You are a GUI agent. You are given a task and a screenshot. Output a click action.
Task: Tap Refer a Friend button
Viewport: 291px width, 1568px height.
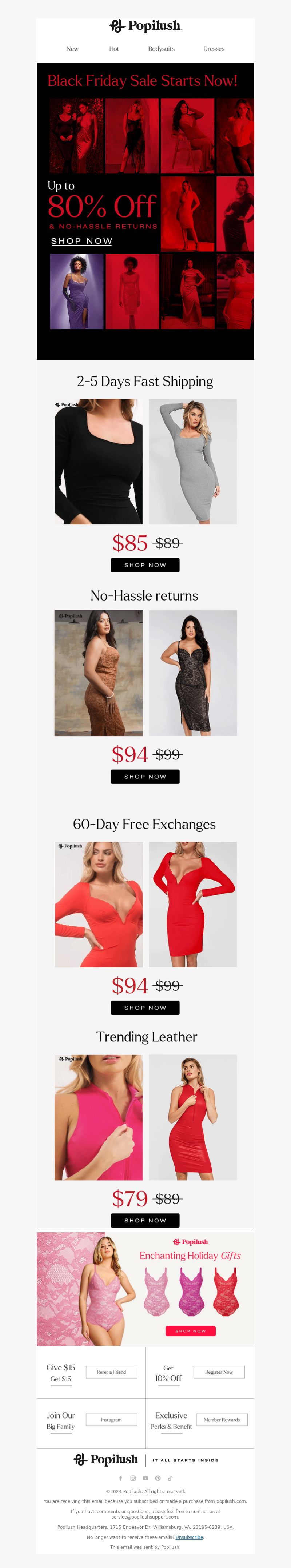coord(111,1372)
